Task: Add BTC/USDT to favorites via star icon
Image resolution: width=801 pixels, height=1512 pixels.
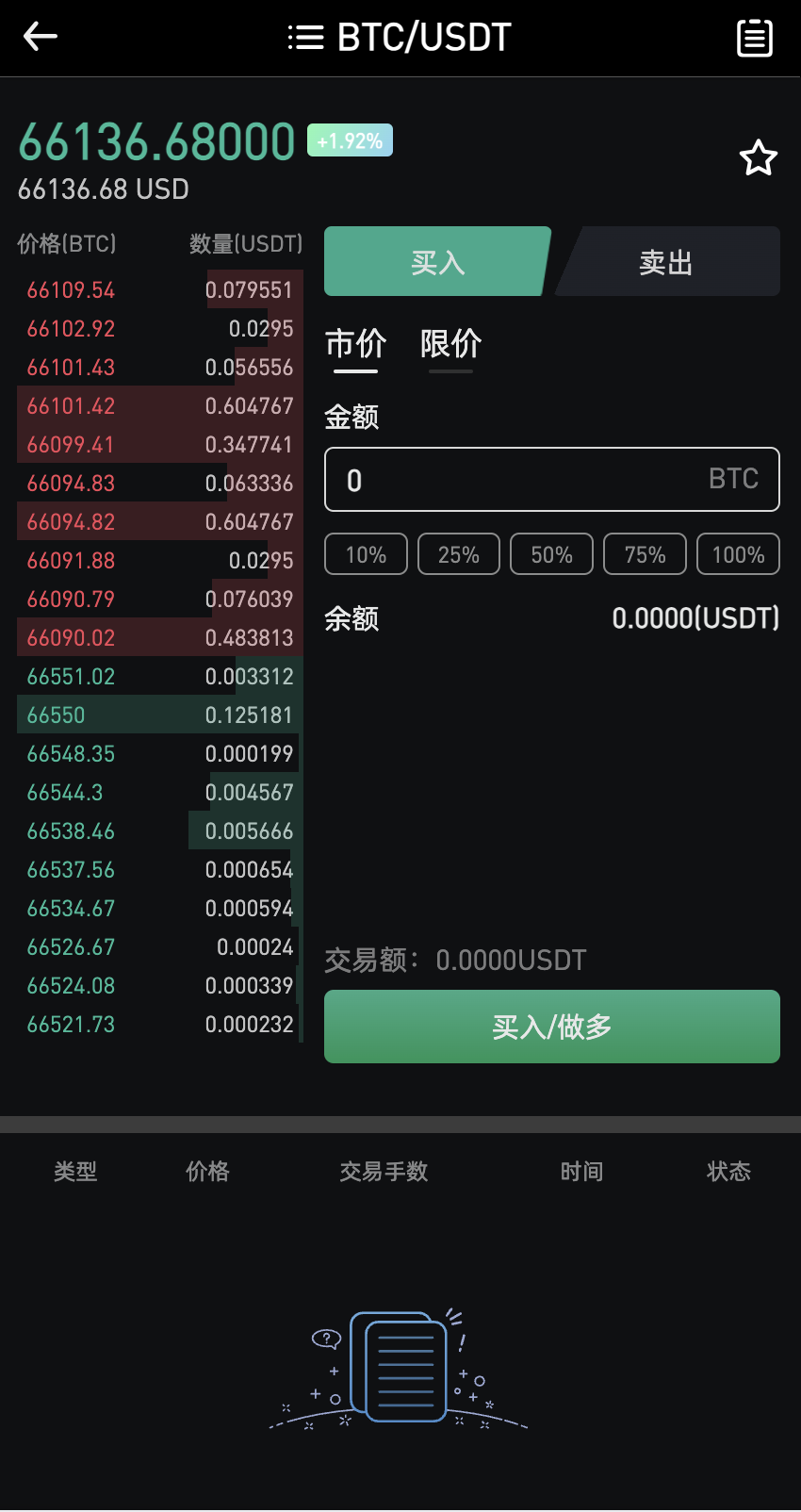Action: tap(758, 158)
